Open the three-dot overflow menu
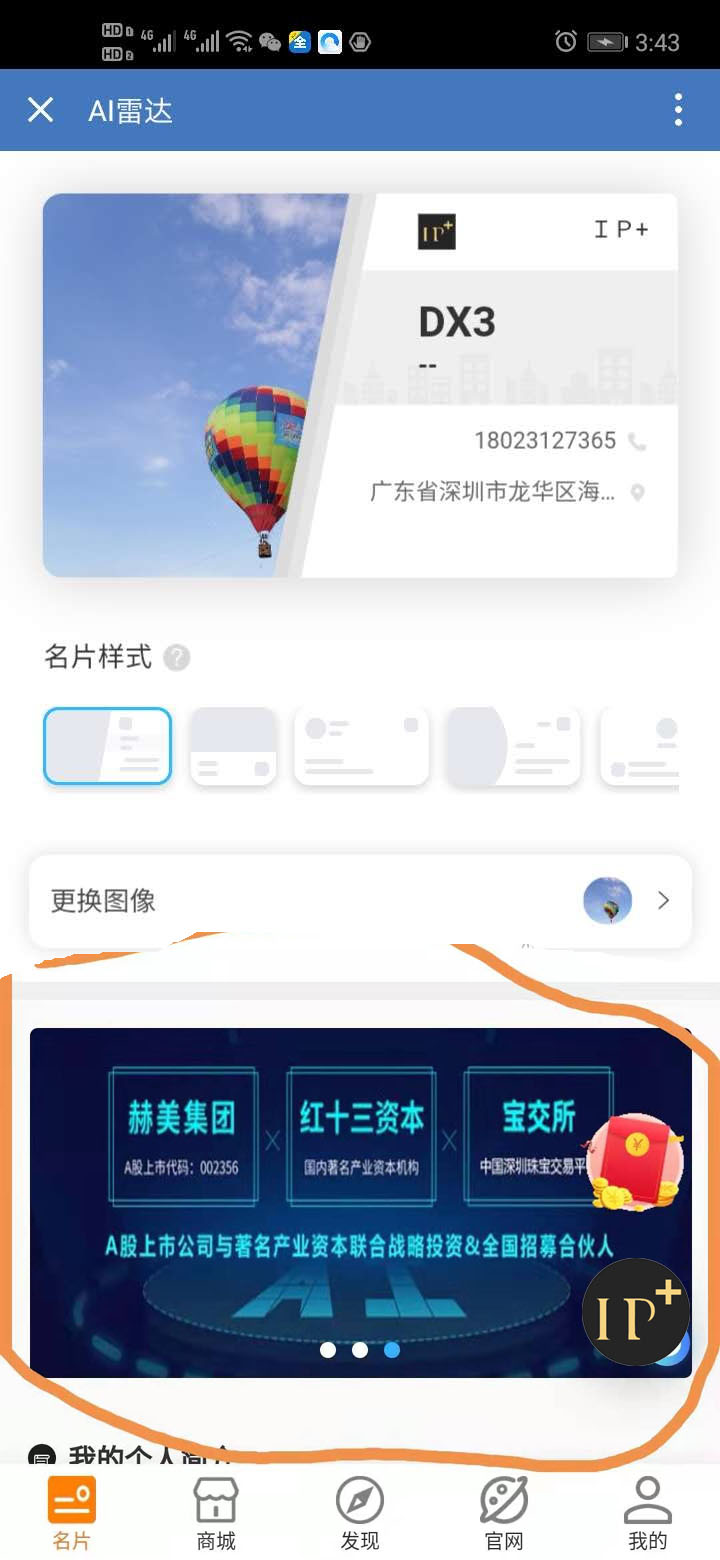 [x=678, y=110]
